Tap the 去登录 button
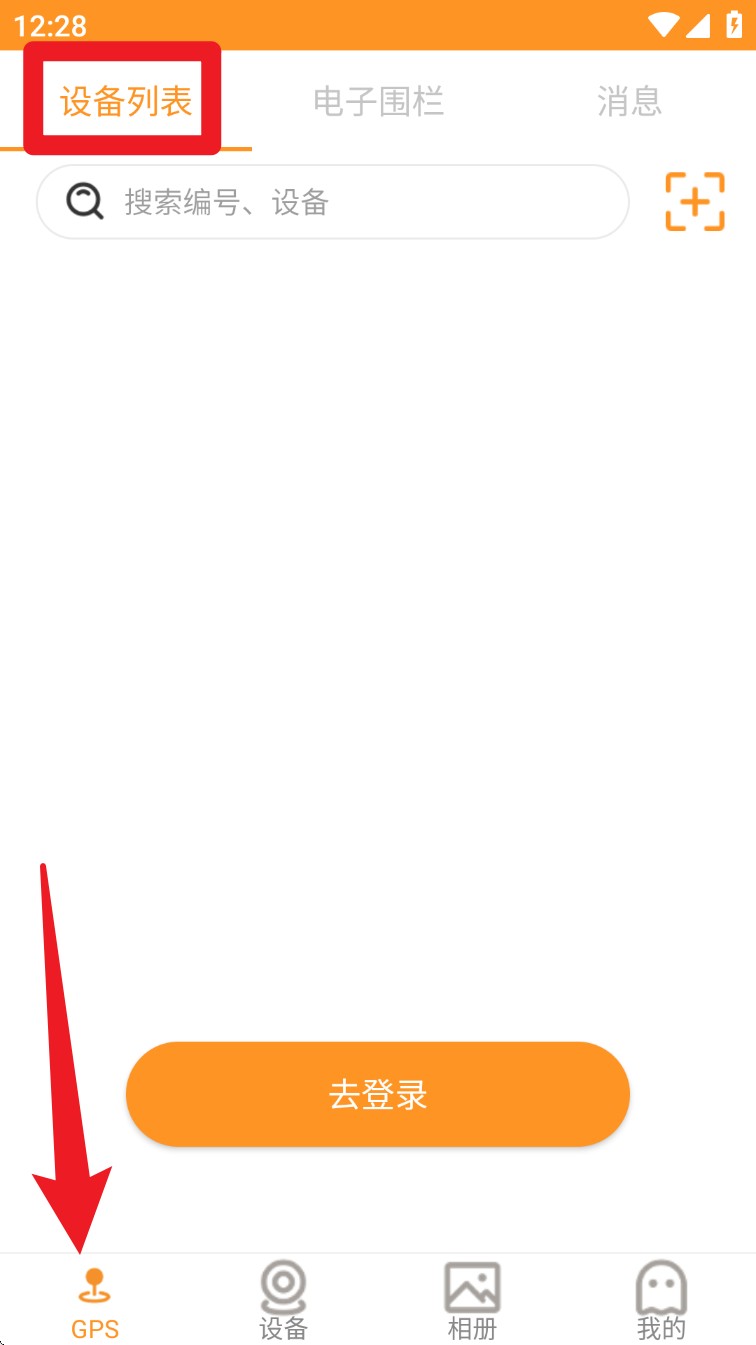 (x=378, y=1094)
